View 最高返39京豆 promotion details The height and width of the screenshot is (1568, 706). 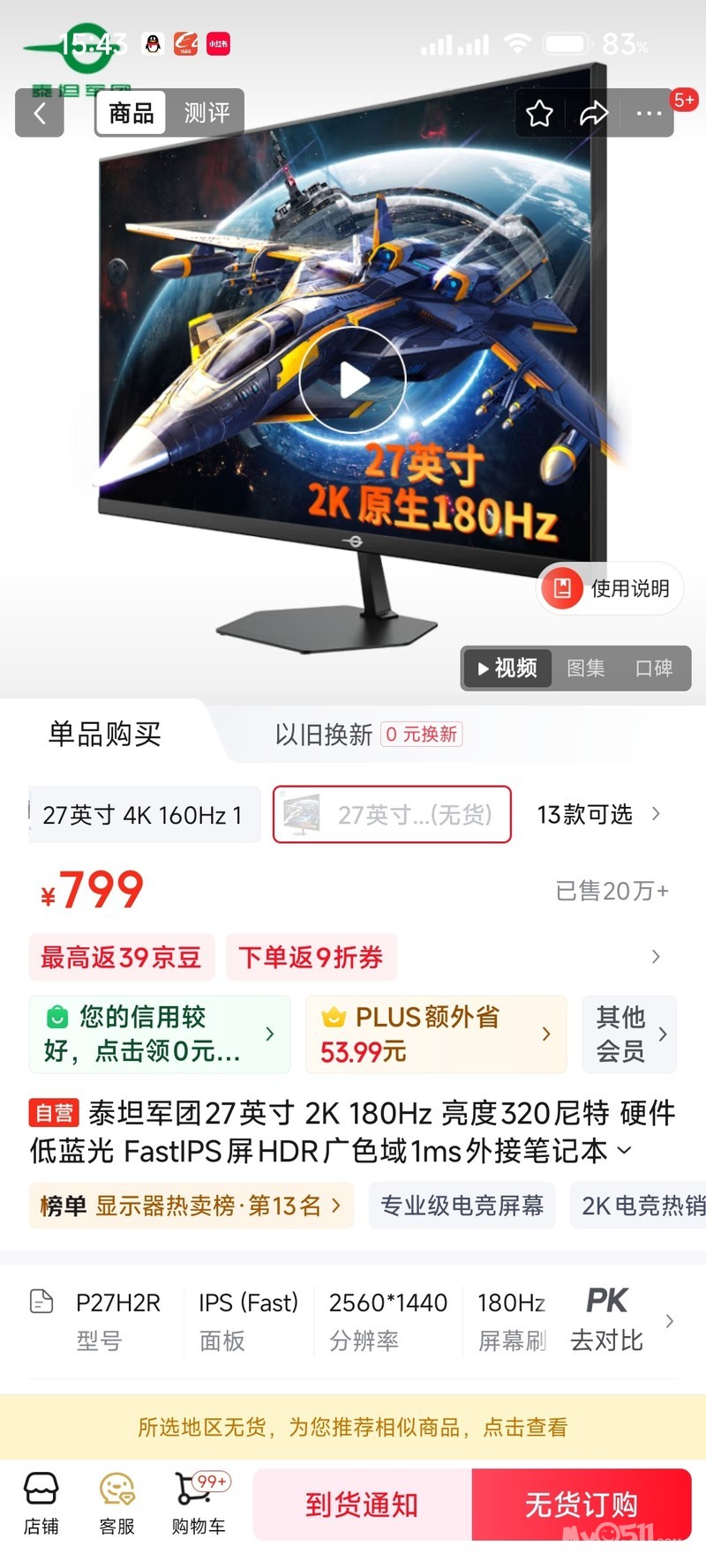pos(122,958)
